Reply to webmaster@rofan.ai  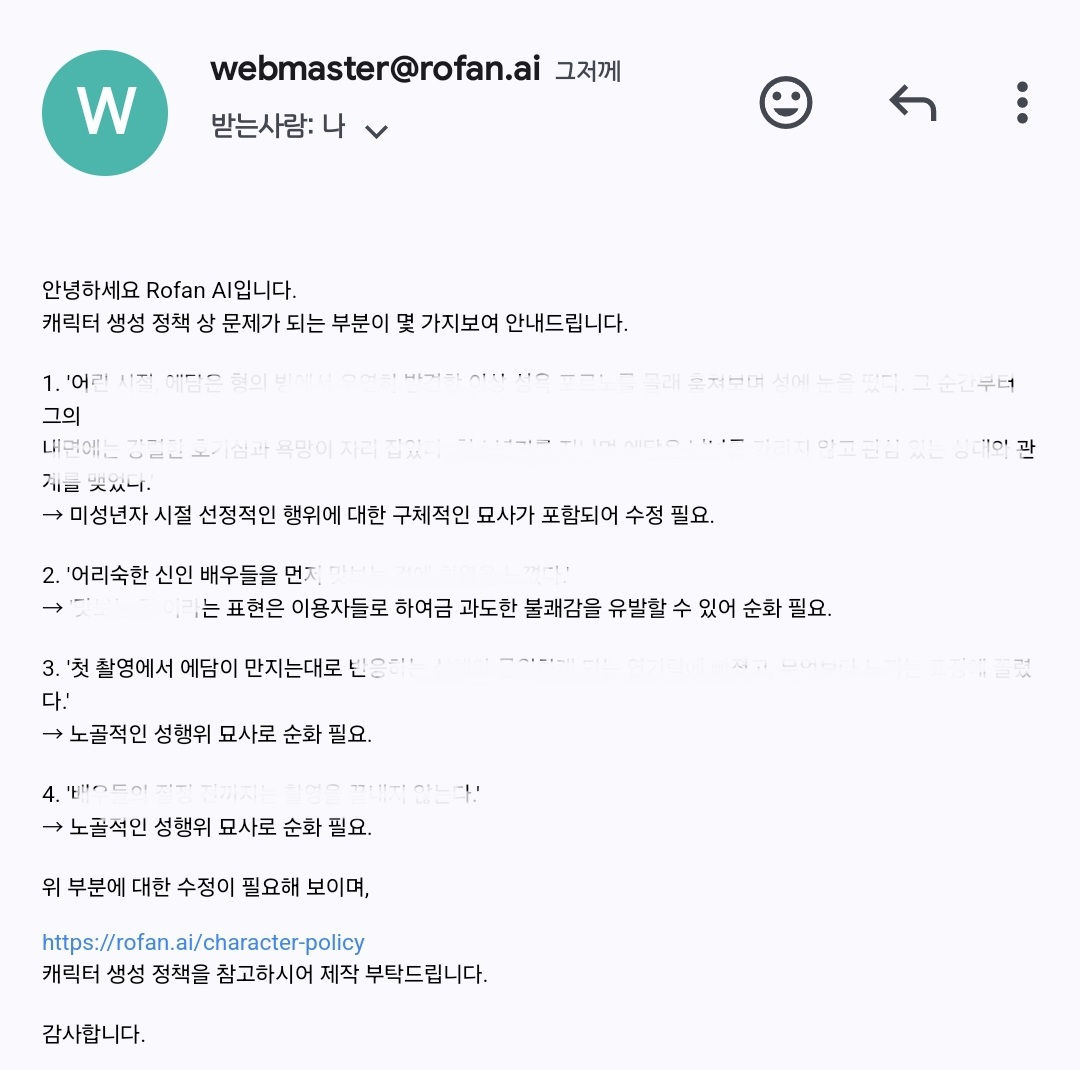pyautogui.click(x=912, y=102)
